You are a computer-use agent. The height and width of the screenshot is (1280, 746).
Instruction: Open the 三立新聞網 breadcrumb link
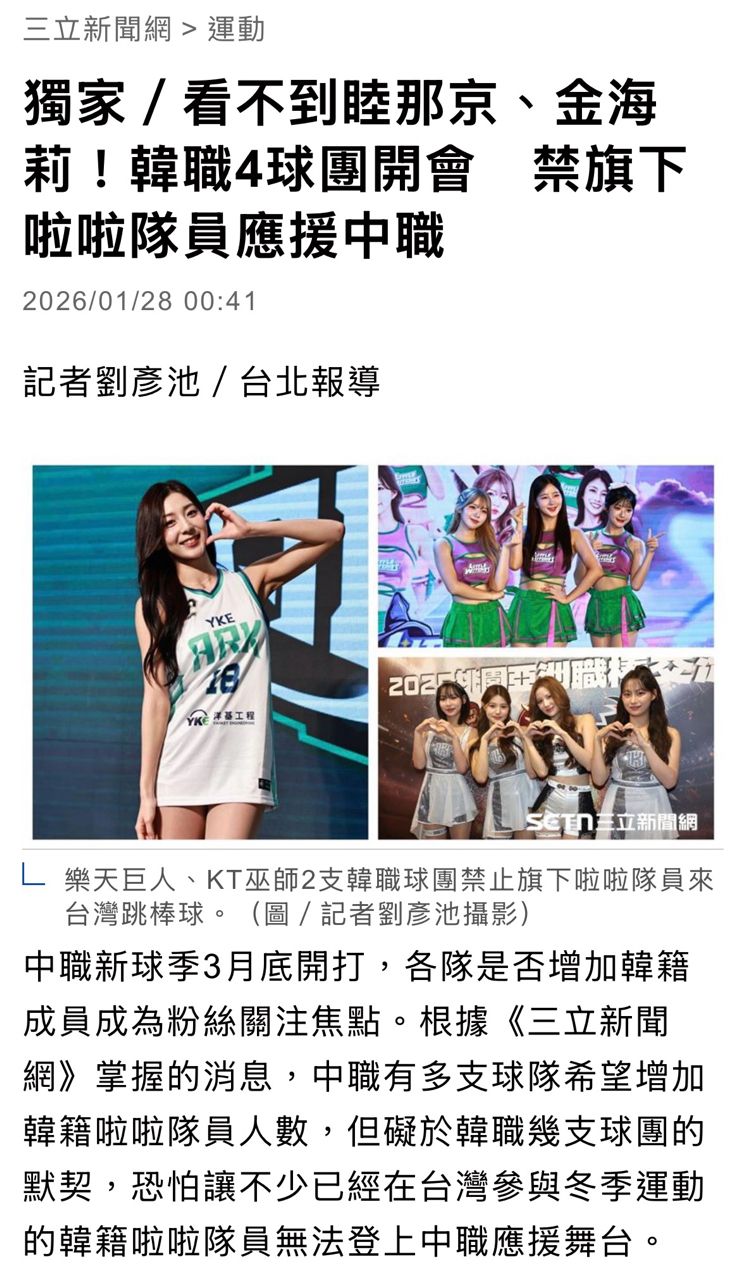tap(97, 29)
